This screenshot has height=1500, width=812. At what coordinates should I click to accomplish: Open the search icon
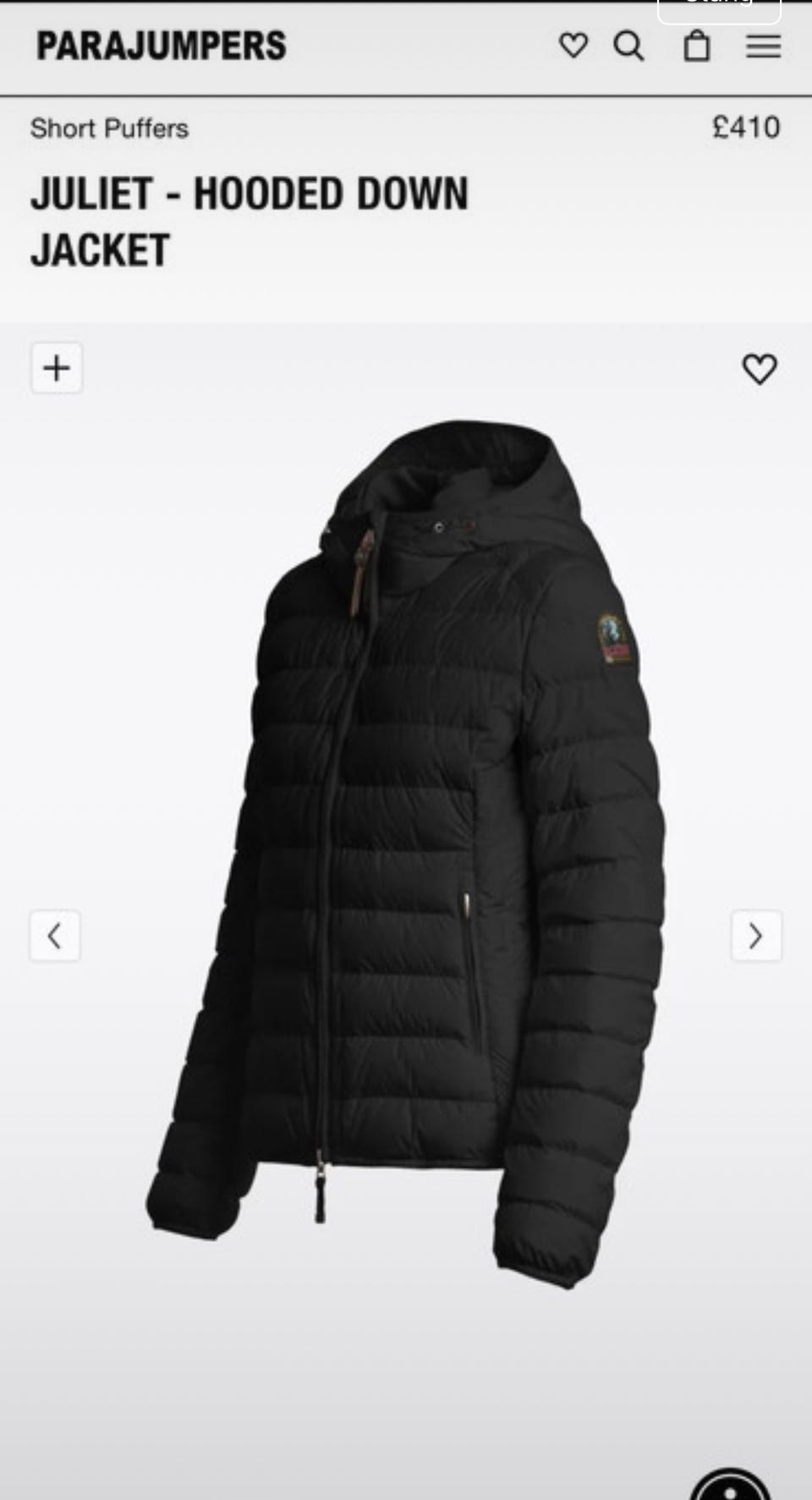tap(628, 46)
